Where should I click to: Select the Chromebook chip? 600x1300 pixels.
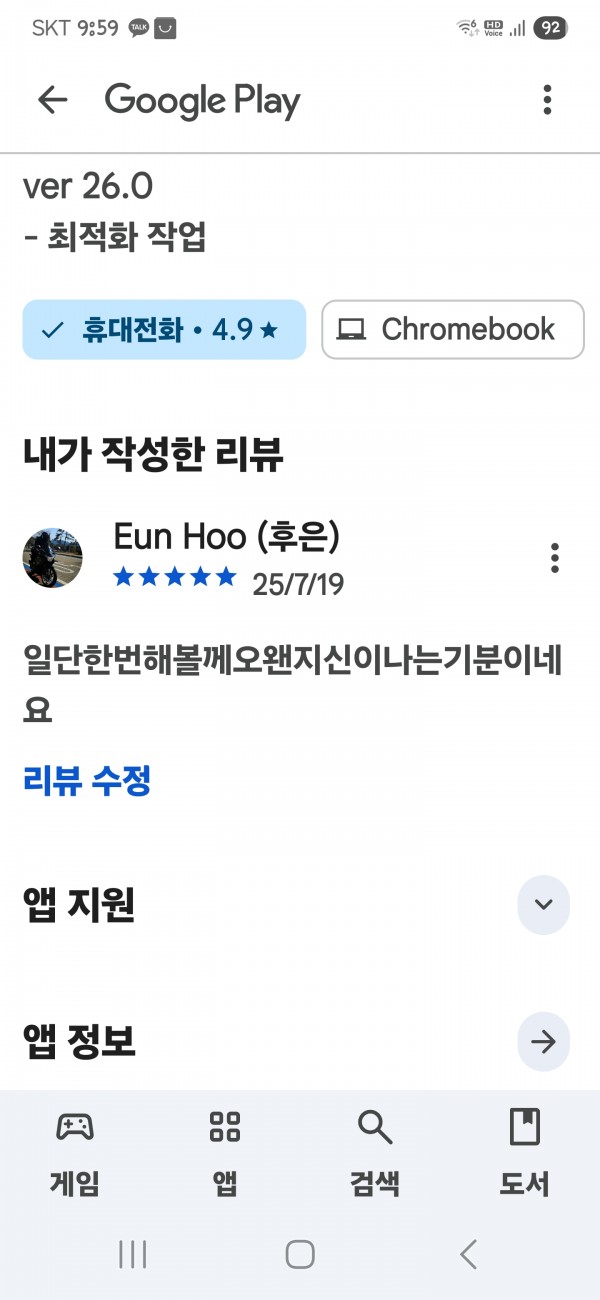tap(452, 330)
